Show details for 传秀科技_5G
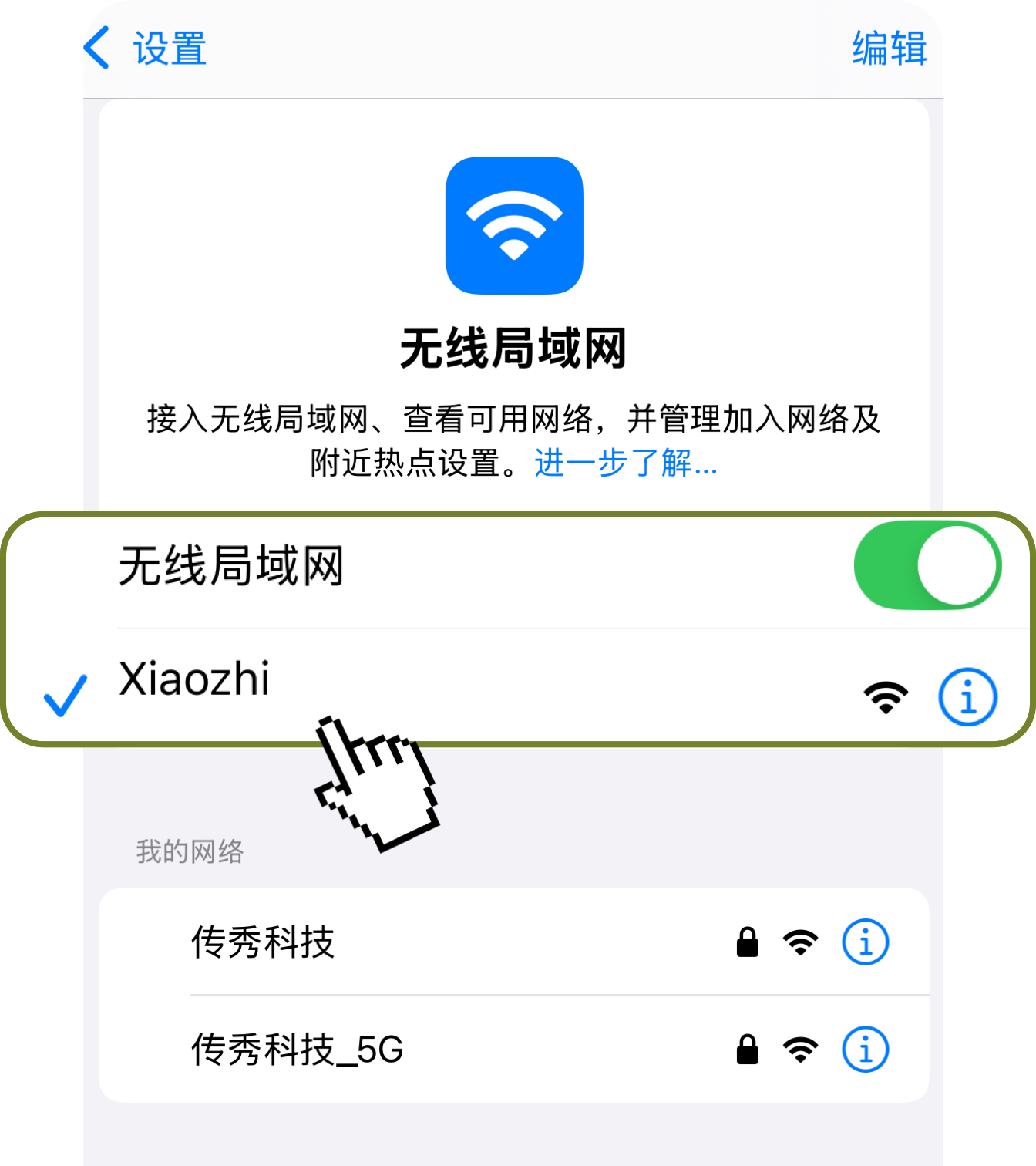1036x1166 pixels. click(x=865, y=1050)
